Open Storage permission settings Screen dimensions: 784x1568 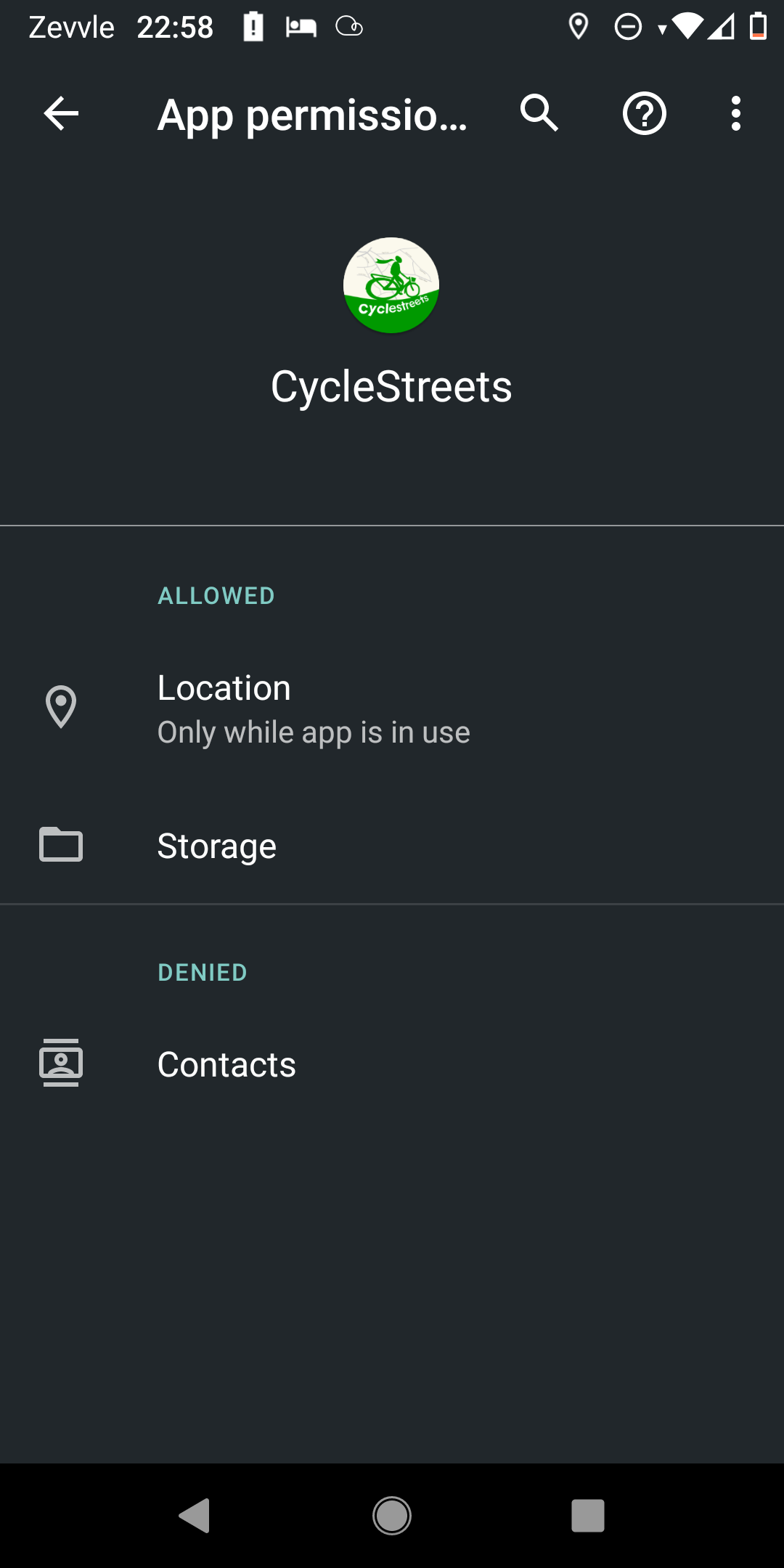(x=290, y=845)
